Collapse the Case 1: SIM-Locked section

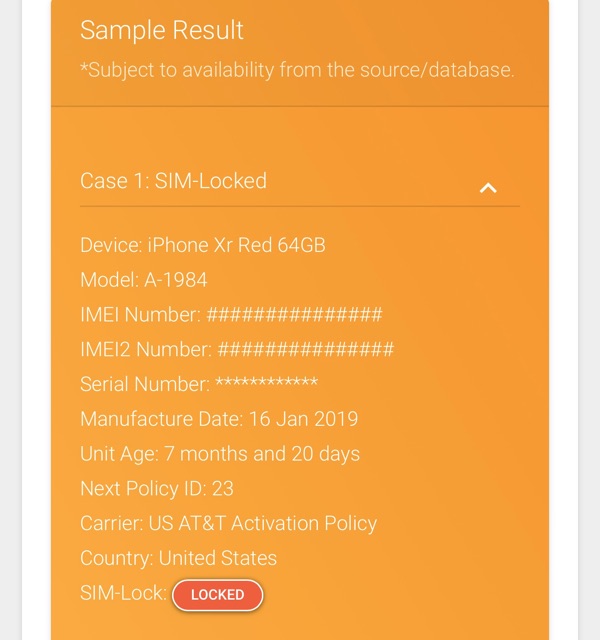[x=488, y=187]
